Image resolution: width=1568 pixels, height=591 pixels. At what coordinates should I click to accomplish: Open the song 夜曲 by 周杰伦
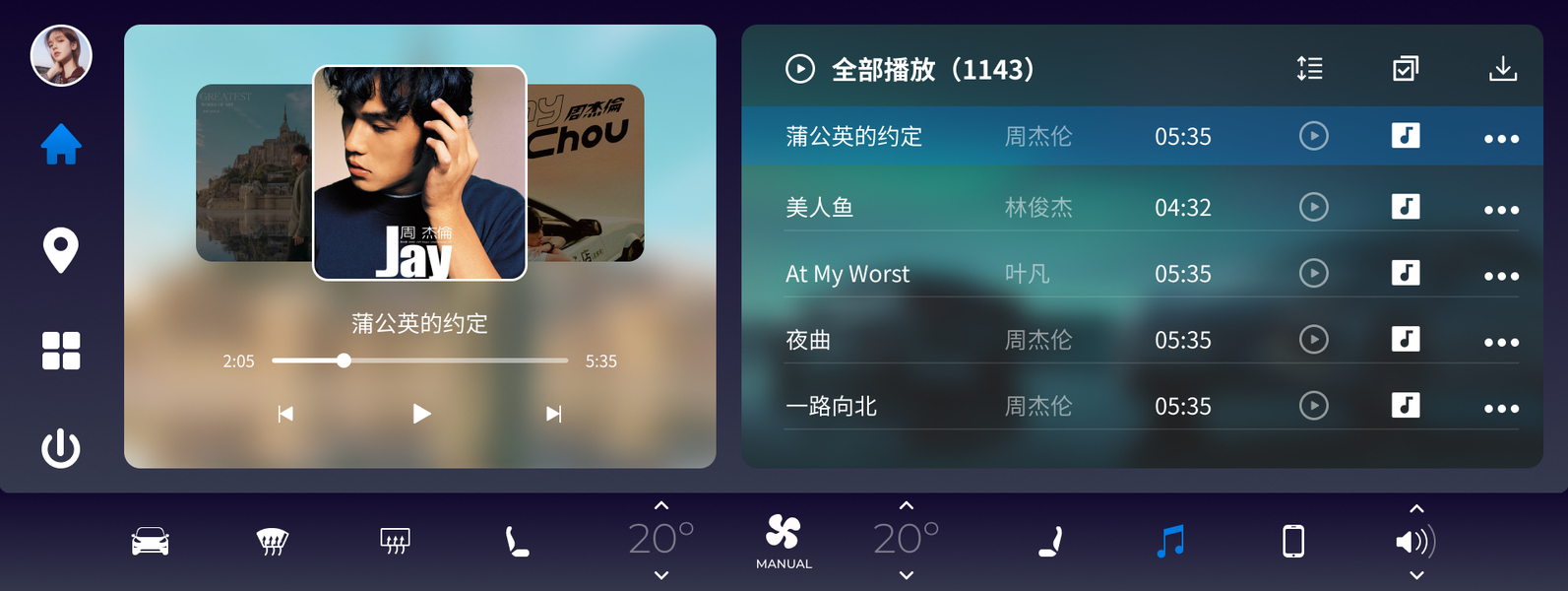(x=808, y=340)
